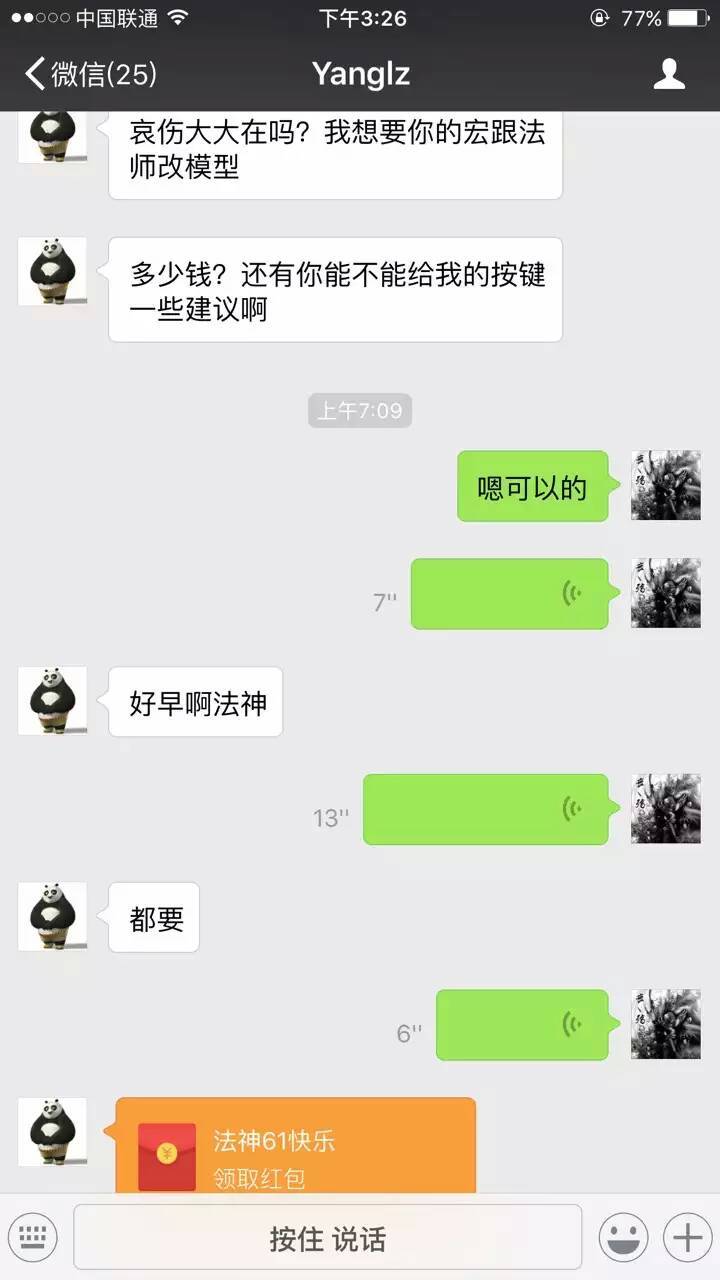Play the 7-second voice message
Image resolution: width=720 pixels, height=1280 pixels.
[x=509, y=594]
